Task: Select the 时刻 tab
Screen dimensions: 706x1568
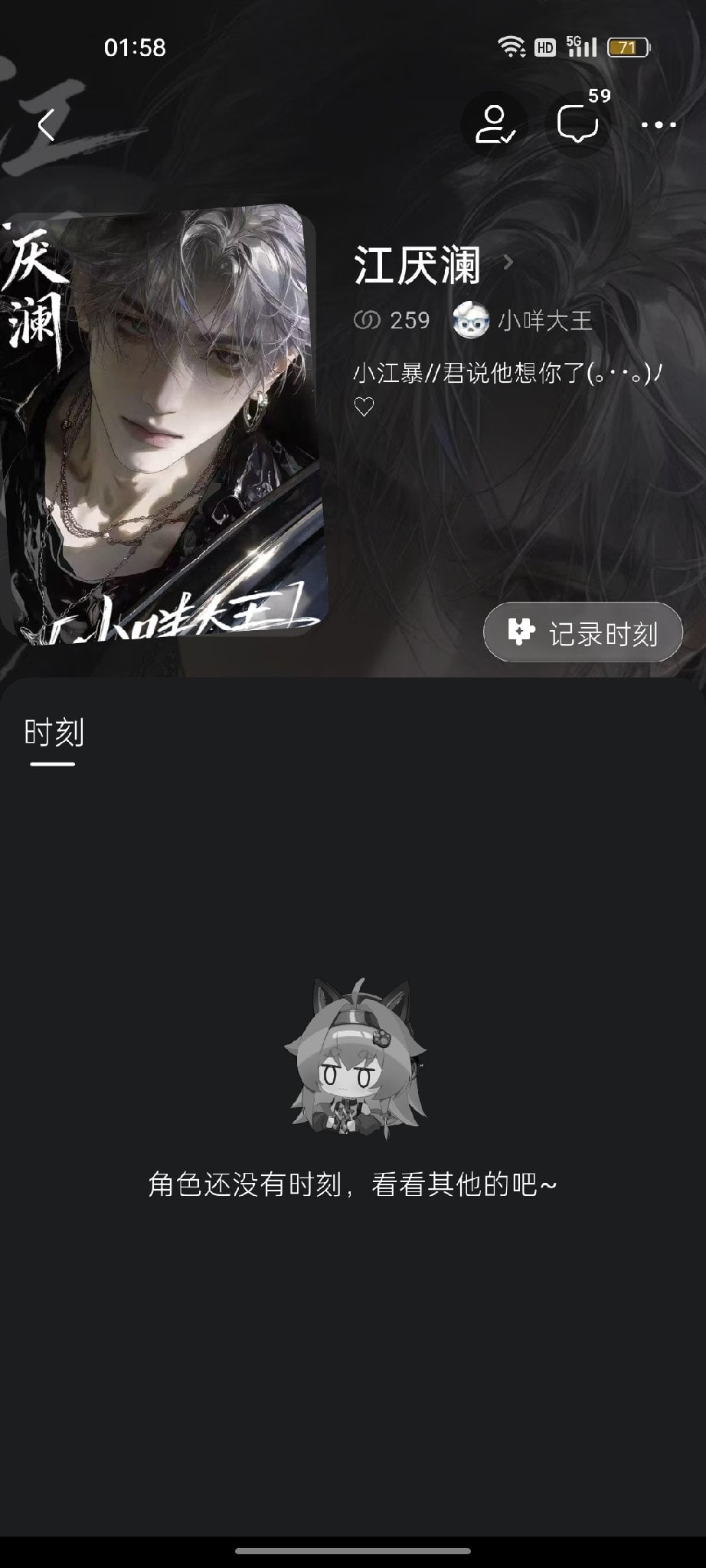Action: coord(54,733)
